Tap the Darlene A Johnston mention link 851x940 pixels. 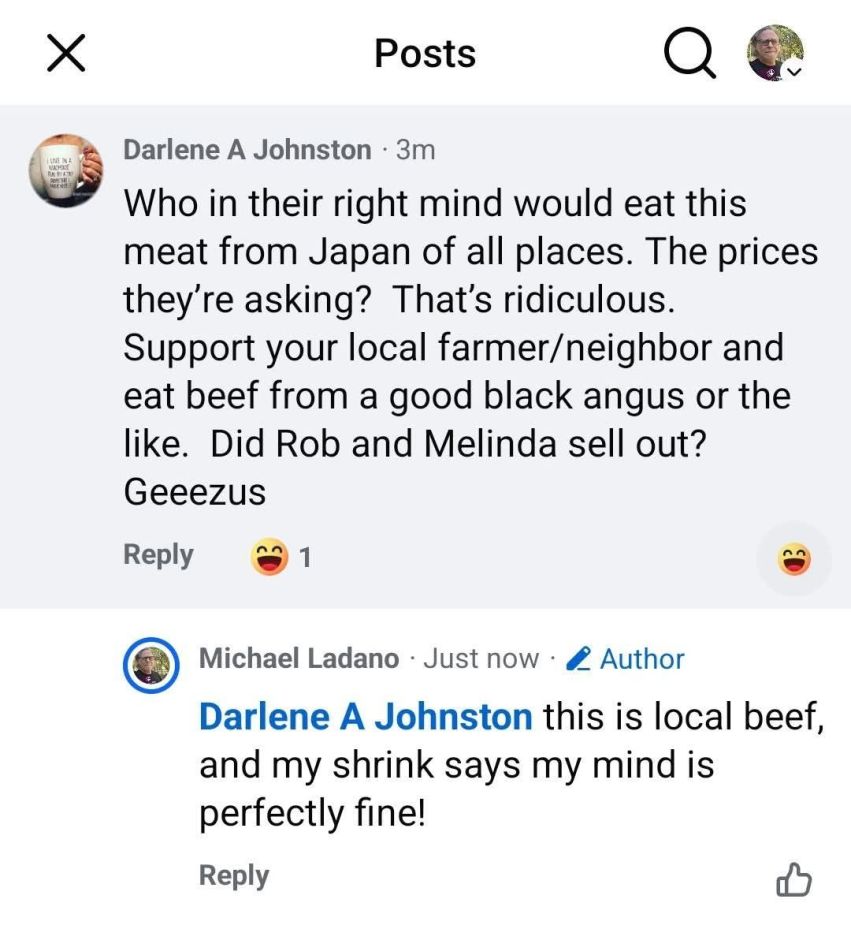(366, 717)
